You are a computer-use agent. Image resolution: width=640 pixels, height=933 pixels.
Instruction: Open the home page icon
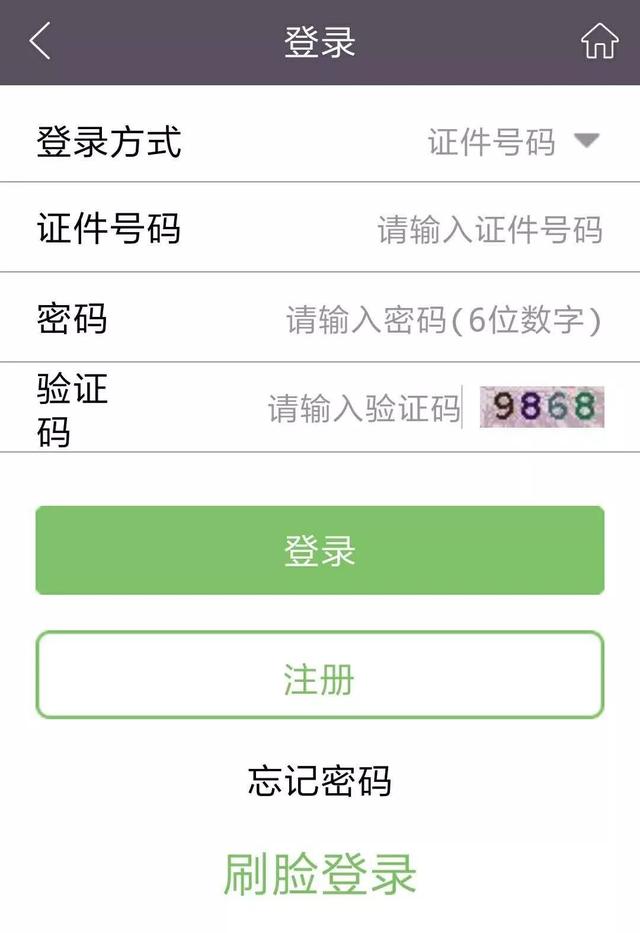coord(599,42)
